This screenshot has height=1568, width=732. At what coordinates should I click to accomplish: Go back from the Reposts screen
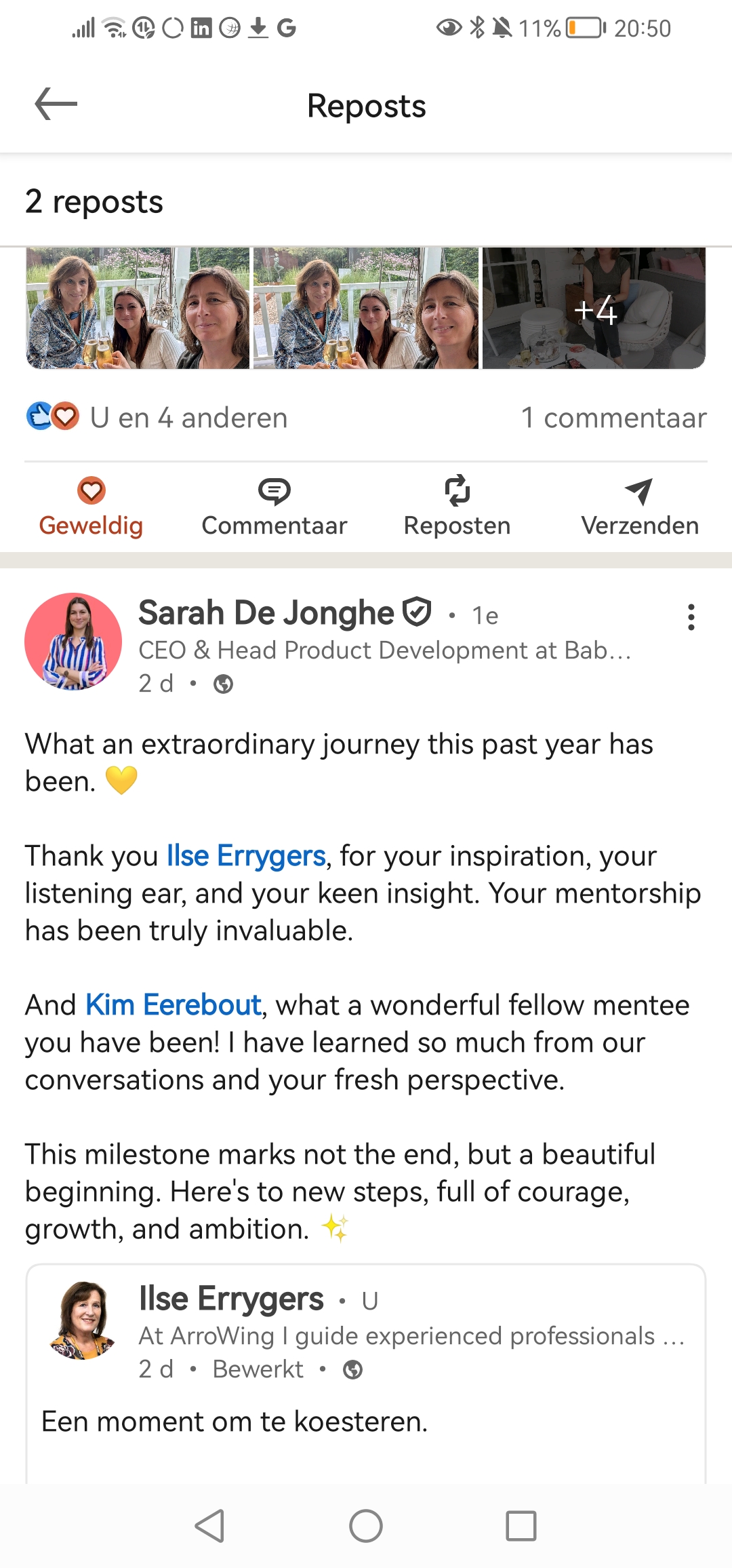click(56, 104)
